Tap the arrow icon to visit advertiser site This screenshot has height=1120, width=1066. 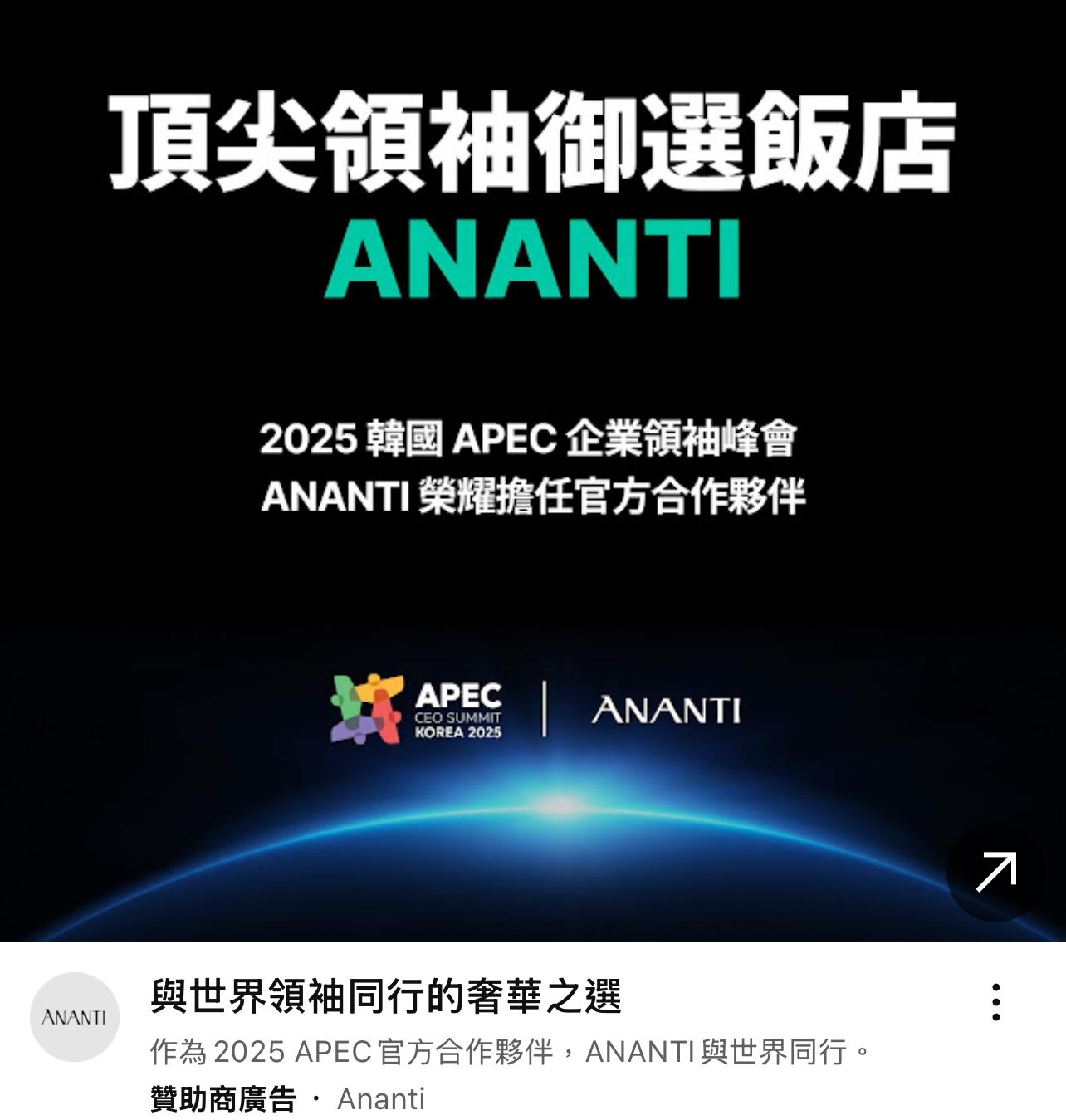click(x=995, y=873)
